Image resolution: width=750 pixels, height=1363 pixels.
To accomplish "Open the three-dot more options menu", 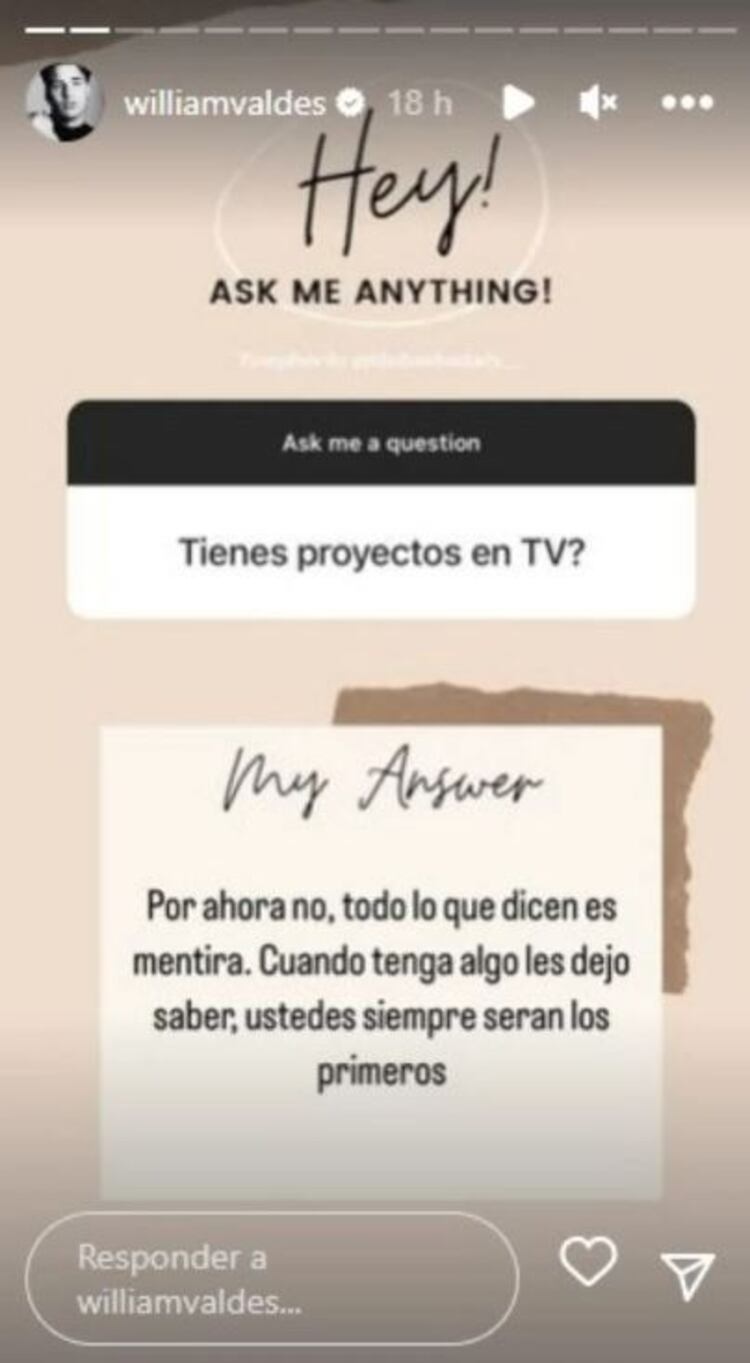I will pos(688,102).
